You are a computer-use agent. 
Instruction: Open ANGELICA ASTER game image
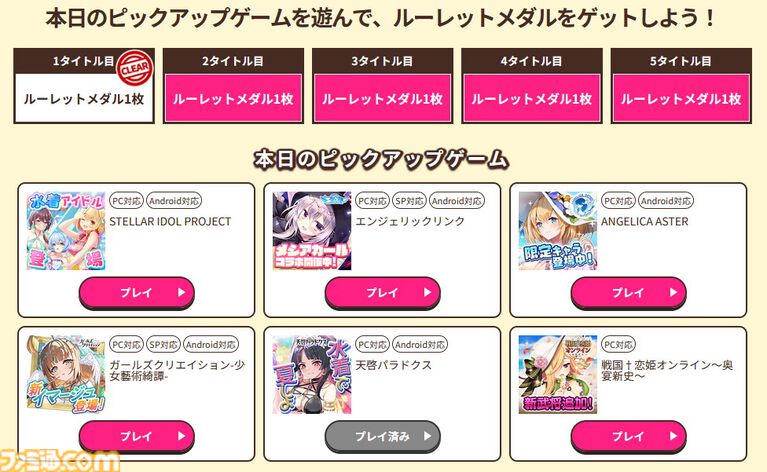click(558, 231)
